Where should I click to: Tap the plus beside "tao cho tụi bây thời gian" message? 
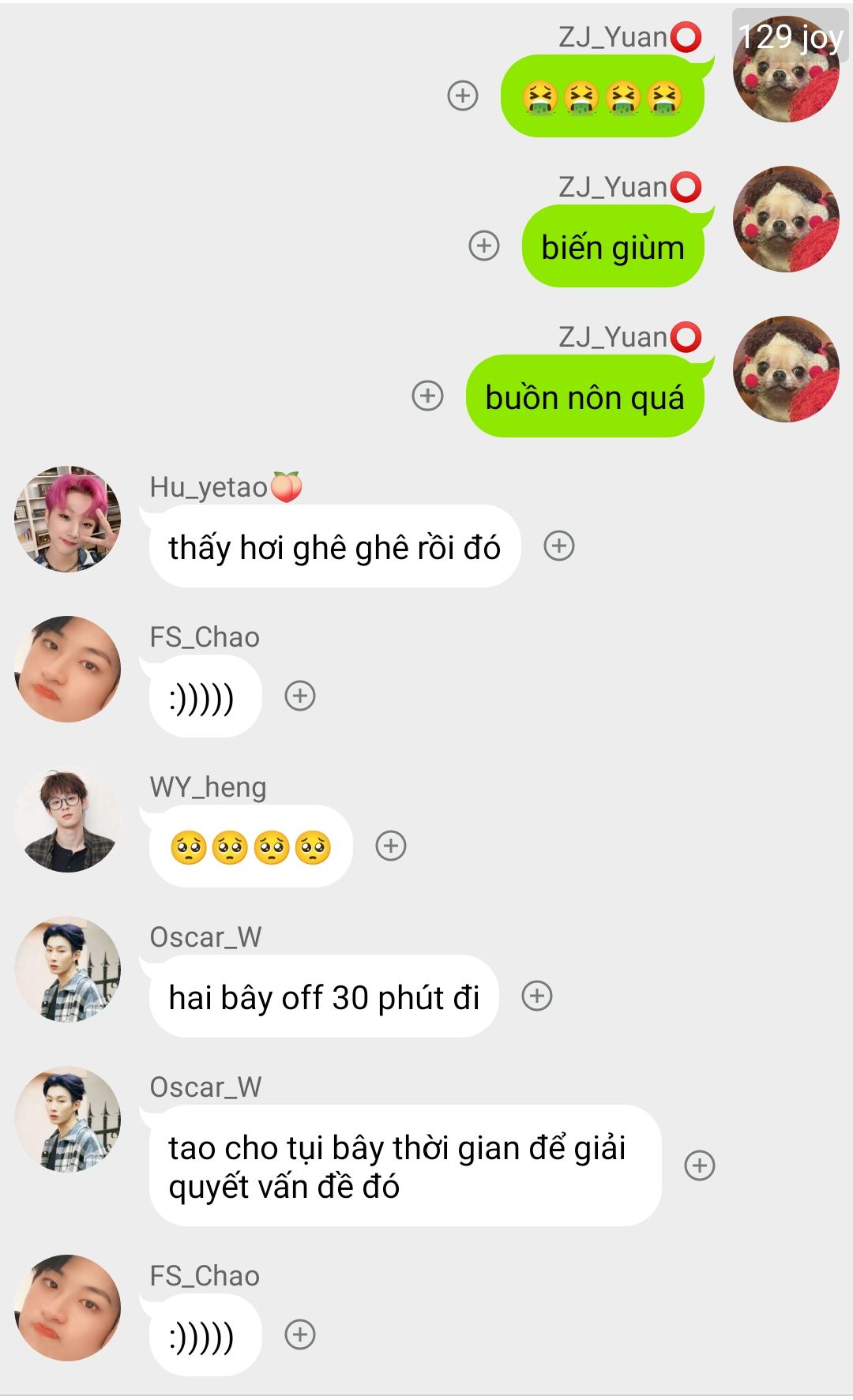click(x=700, y=1165)
